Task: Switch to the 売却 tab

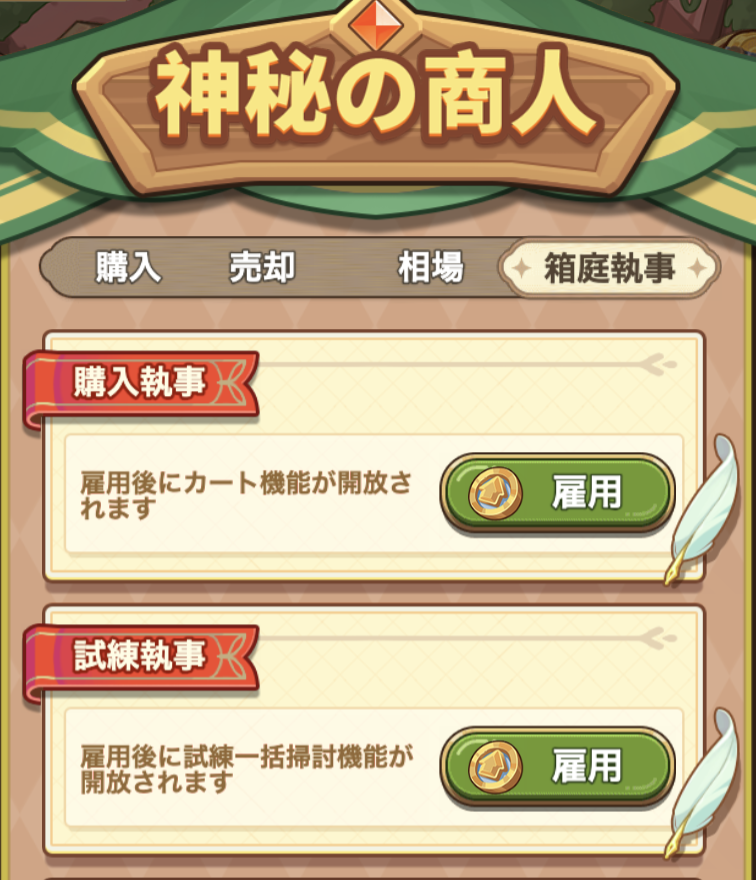Action: 262,268
